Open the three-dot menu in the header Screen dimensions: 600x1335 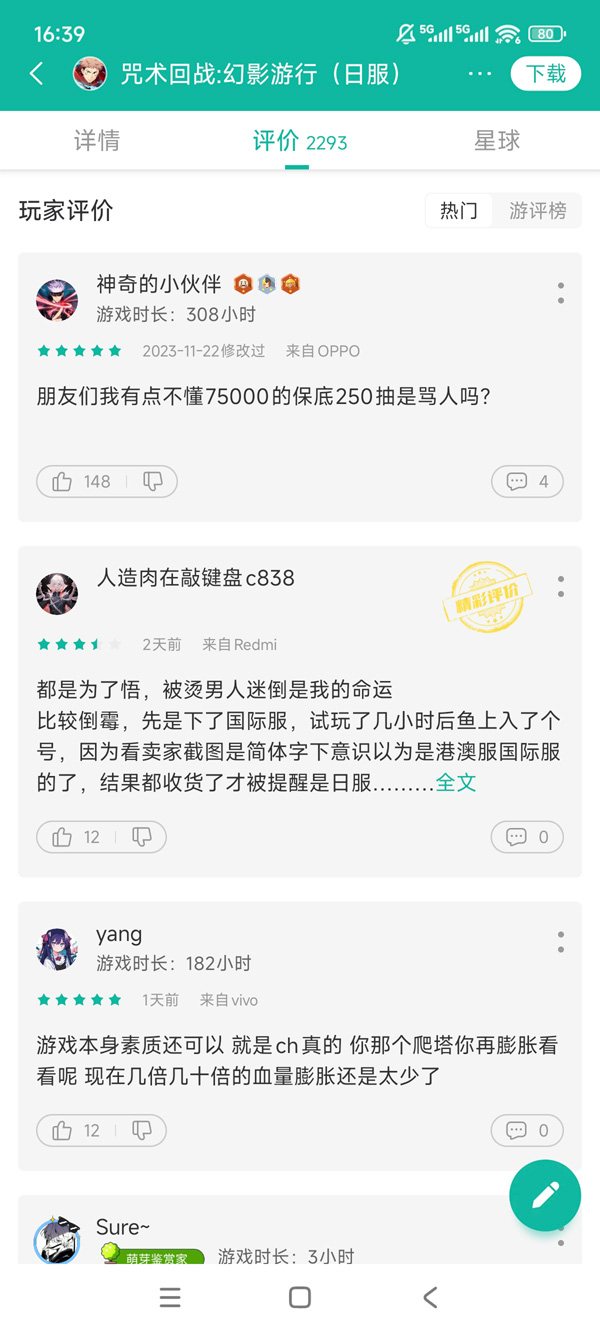coord(480,74)
